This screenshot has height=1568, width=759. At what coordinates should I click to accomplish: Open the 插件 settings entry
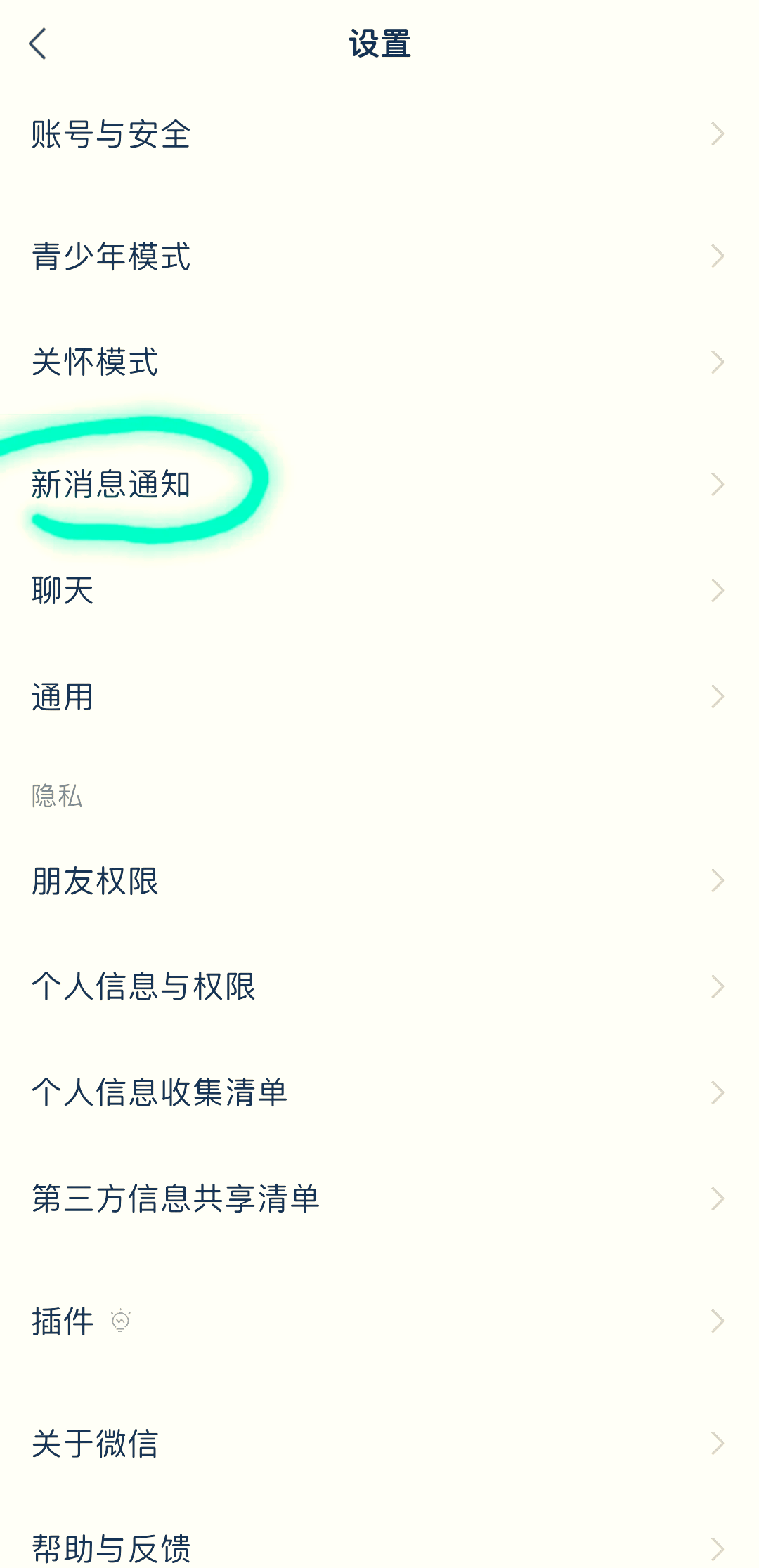62,1319
